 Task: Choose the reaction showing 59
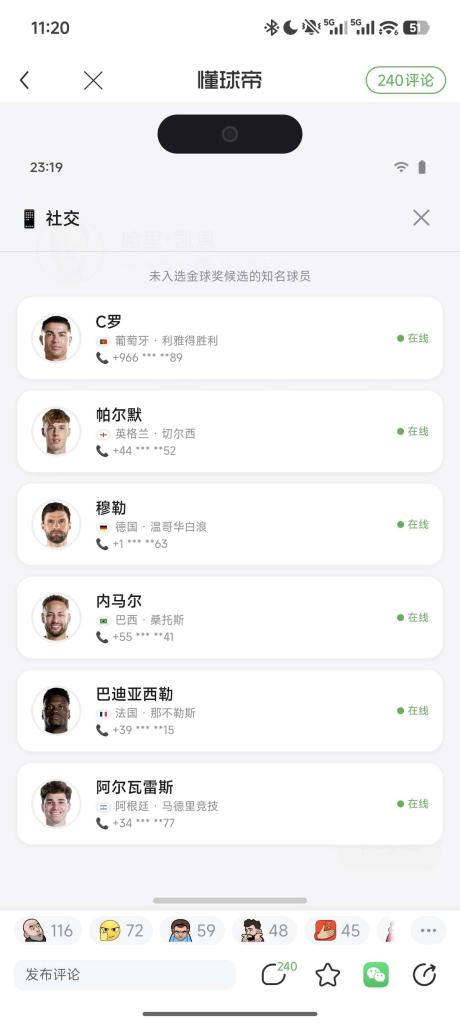point(192,930)
